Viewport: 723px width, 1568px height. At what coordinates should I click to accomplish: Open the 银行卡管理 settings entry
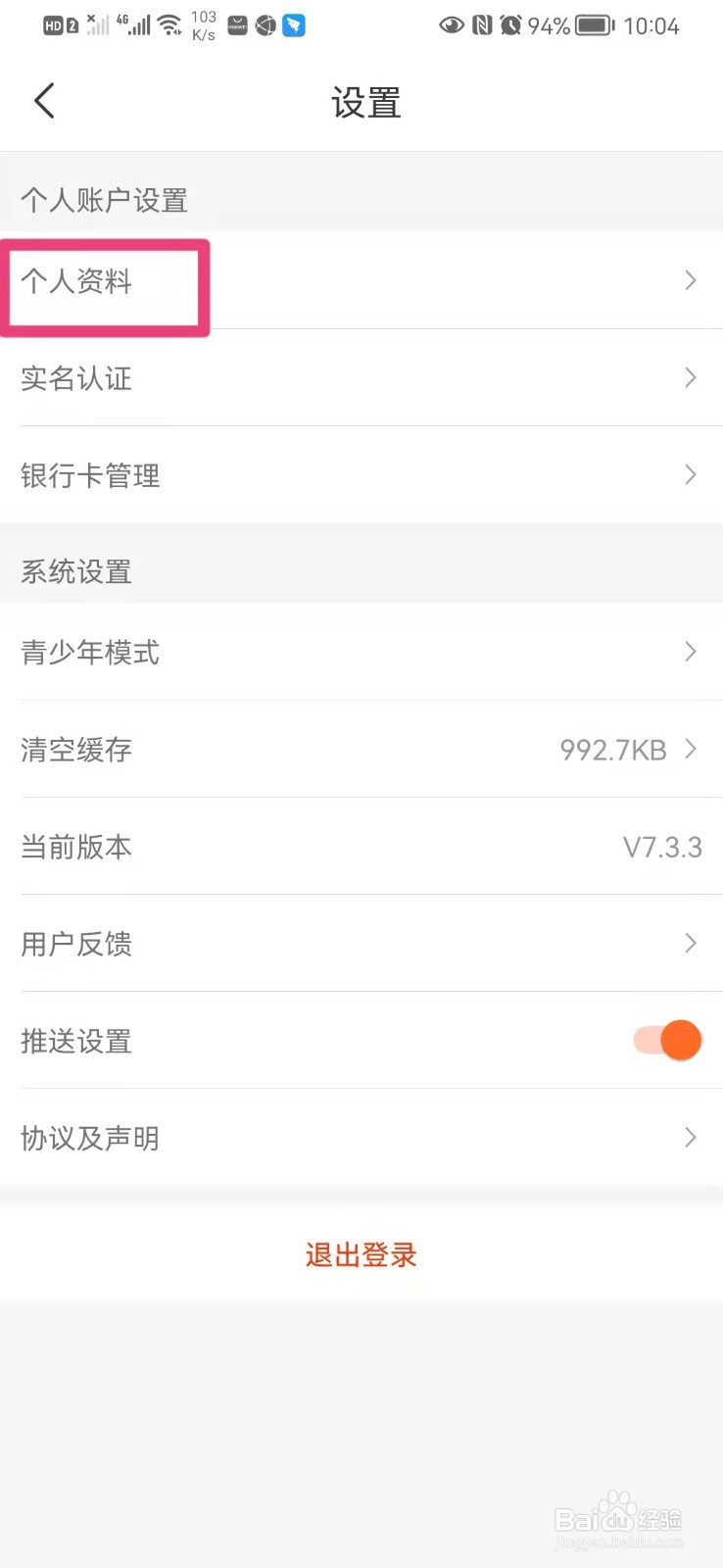(x=90, y=475)
